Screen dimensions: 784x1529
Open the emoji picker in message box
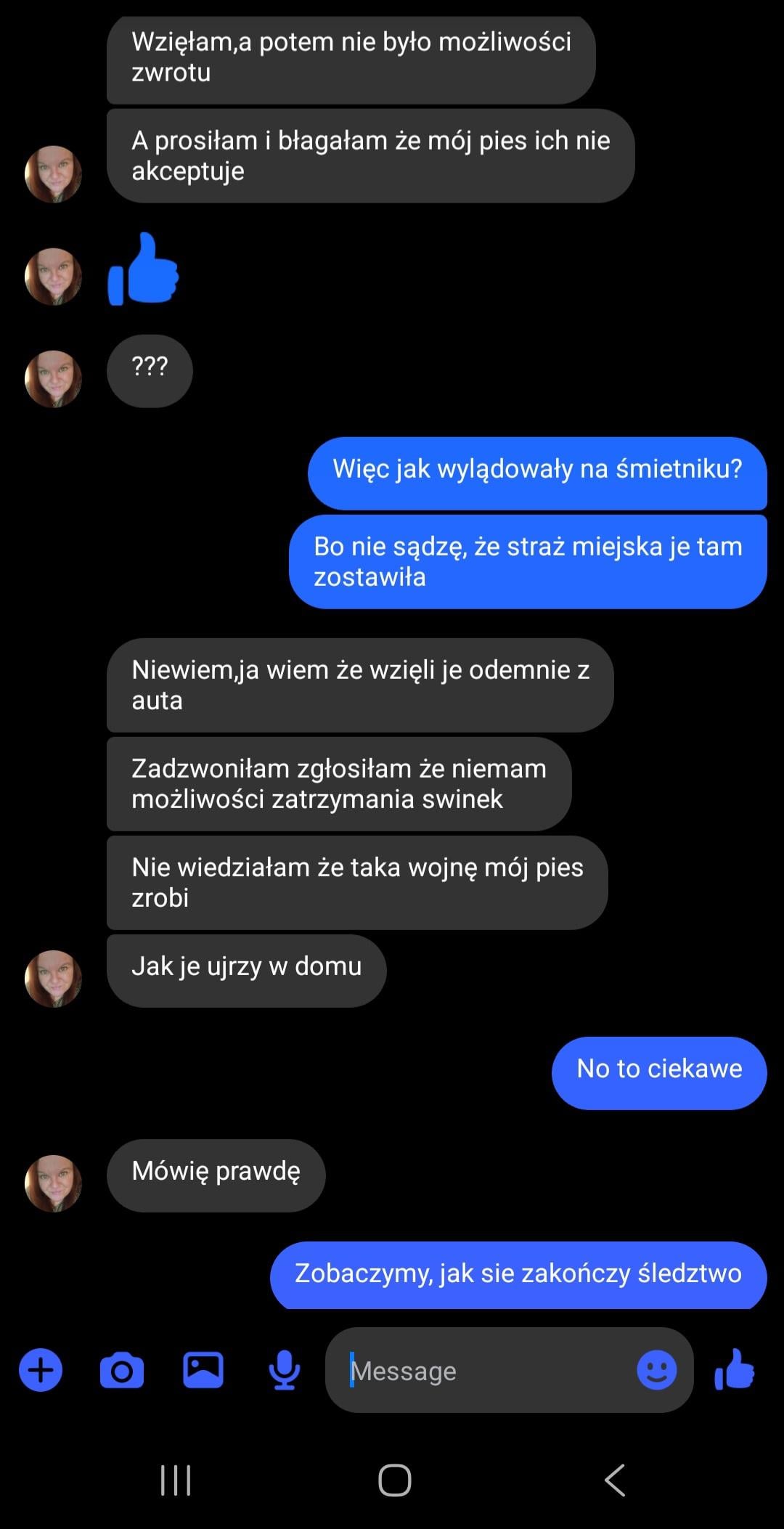(656, 1371)
